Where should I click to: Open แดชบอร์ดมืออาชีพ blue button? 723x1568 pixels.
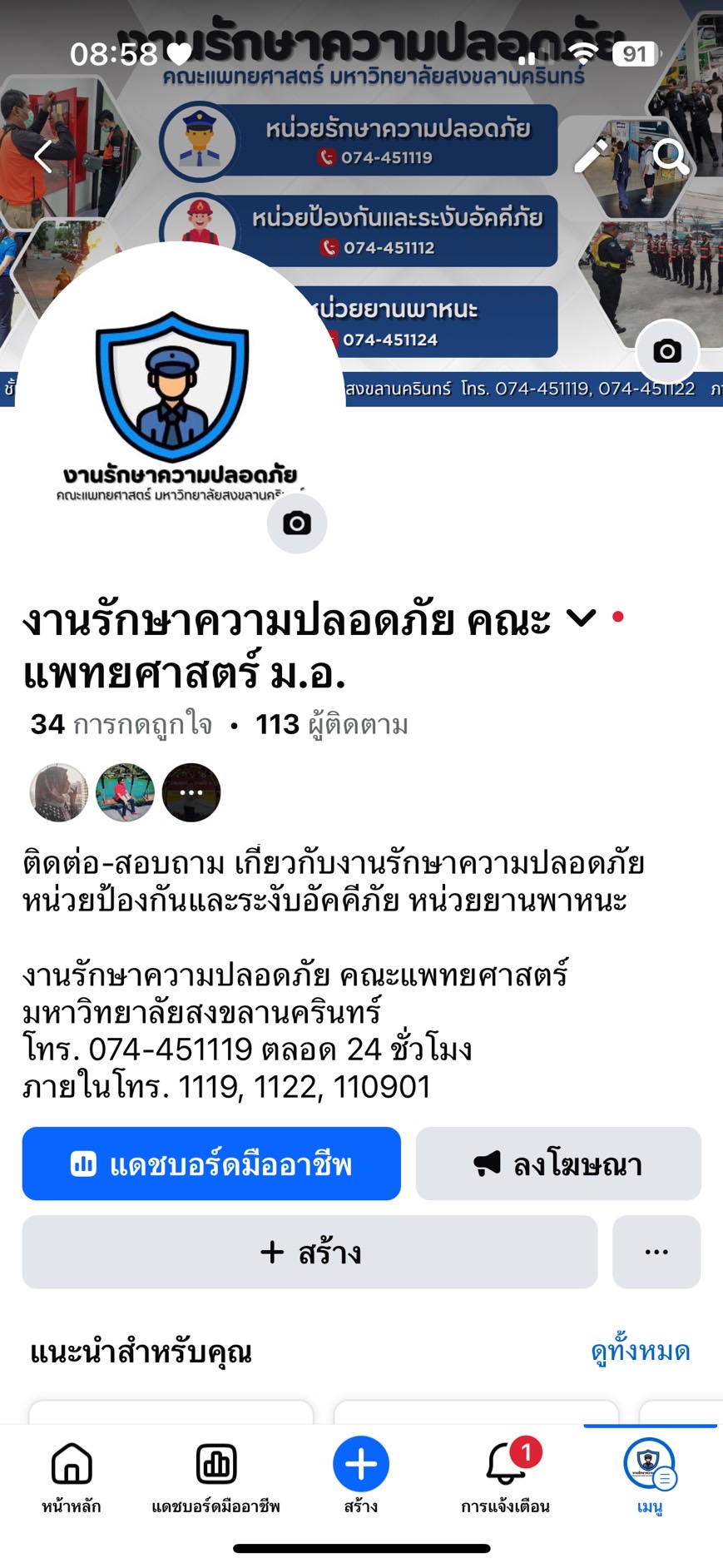[x=211, y=1164]
